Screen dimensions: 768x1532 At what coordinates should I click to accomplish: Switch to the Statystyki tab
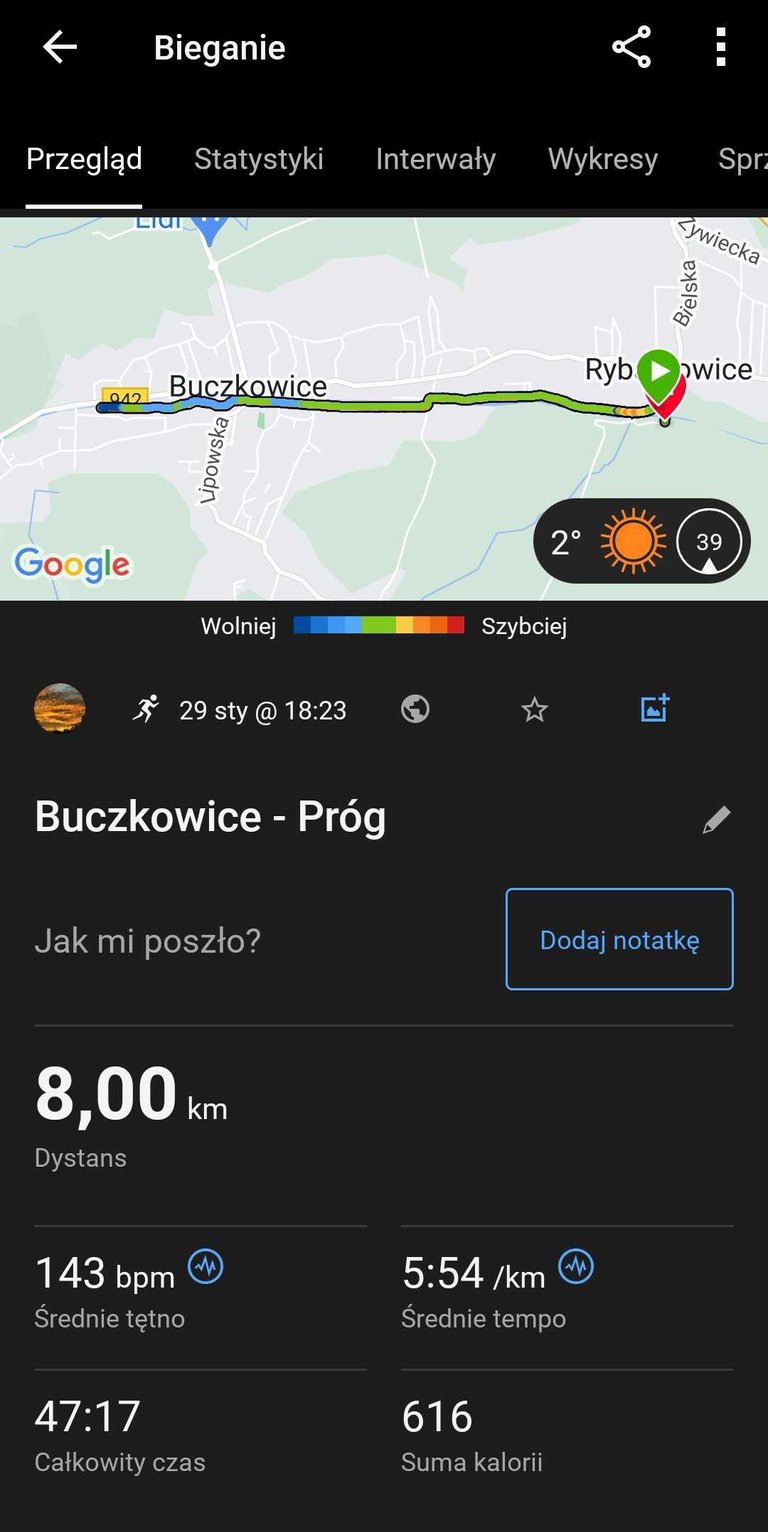pos(259,159)
